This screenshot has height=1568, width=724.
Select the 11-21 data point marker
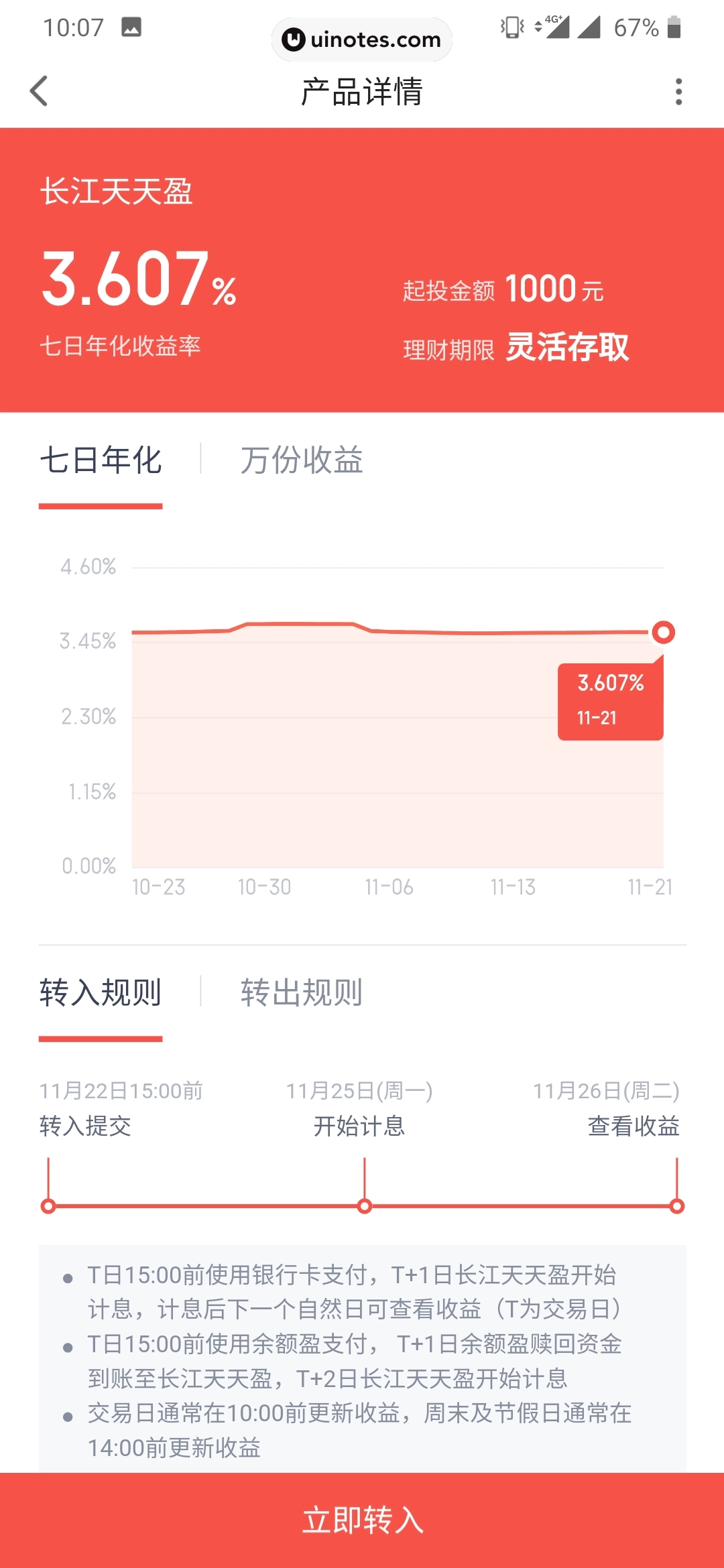[x=664, y=631]
